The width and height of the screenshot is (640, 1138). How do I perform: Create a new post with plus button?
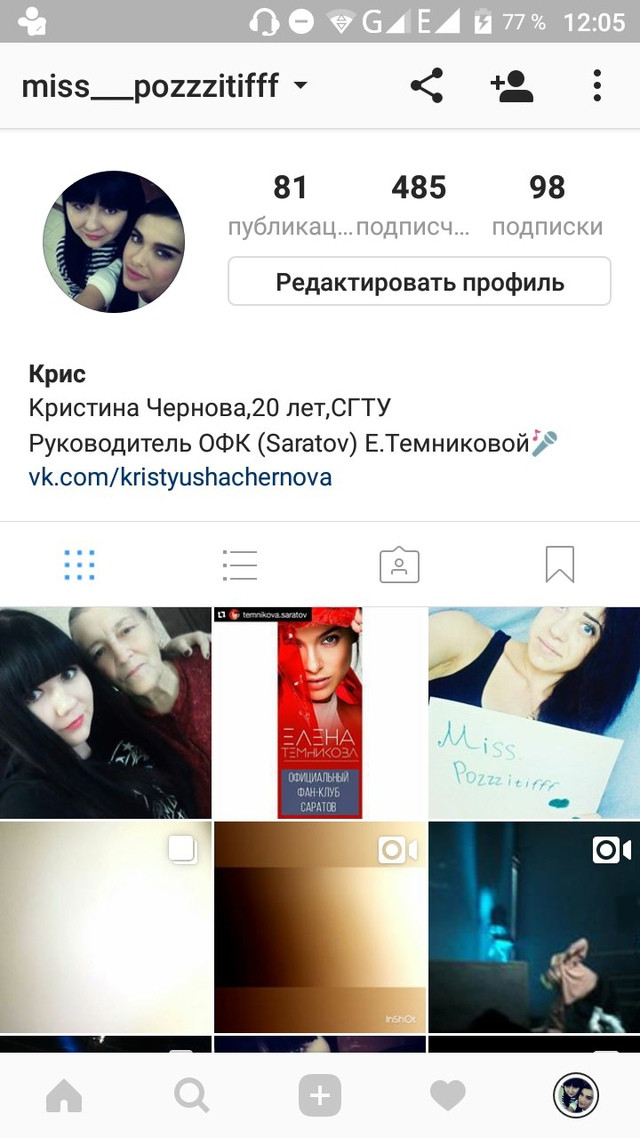click(x=320, y=1096)
